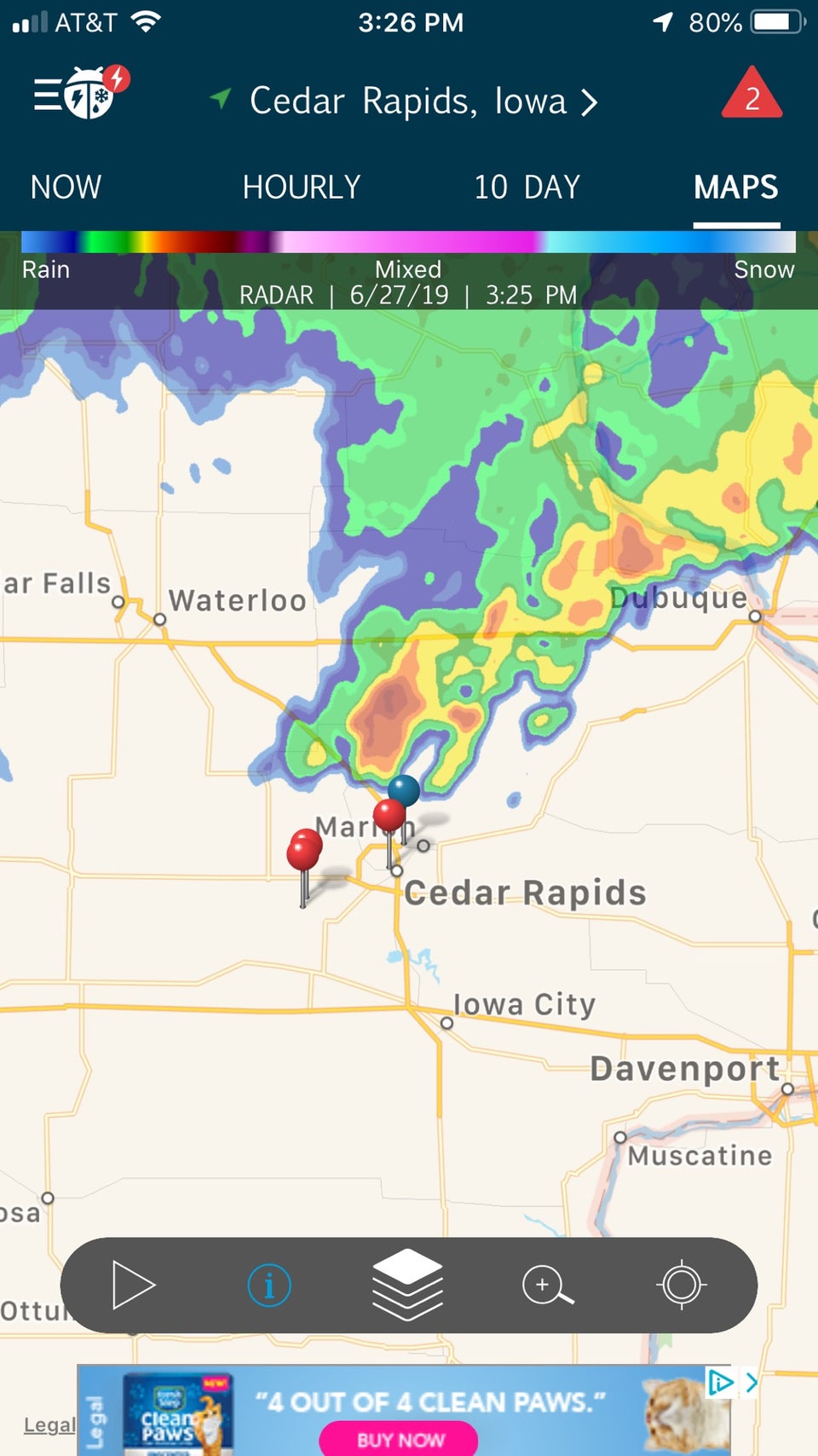Open the AdChoices icon on the banner
This screenshot has width=818, height=1456.
tap(720, 1382)
